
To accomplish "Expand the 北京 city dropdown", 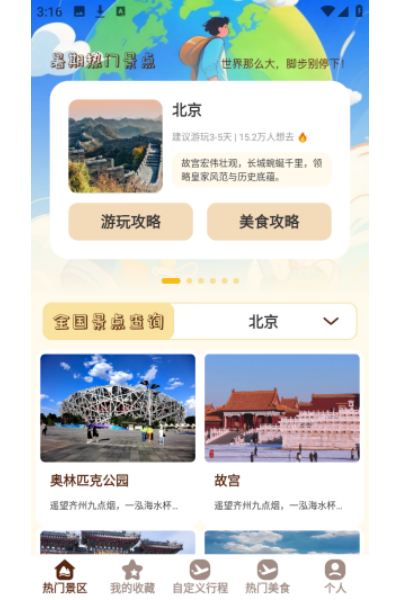I will tap(265, 321).
